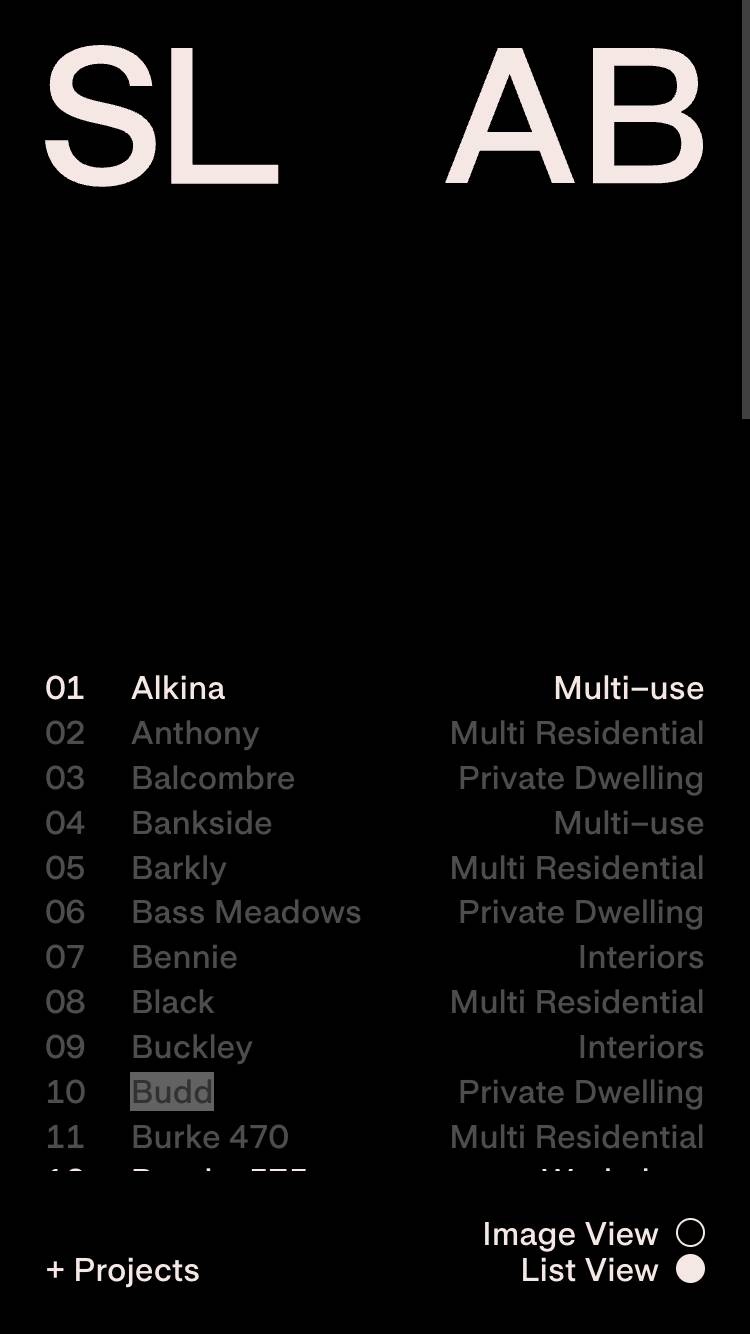This screenshot has width=750, height=1334.
Task: Open the Balcombre project
Action: pos(213,778)
